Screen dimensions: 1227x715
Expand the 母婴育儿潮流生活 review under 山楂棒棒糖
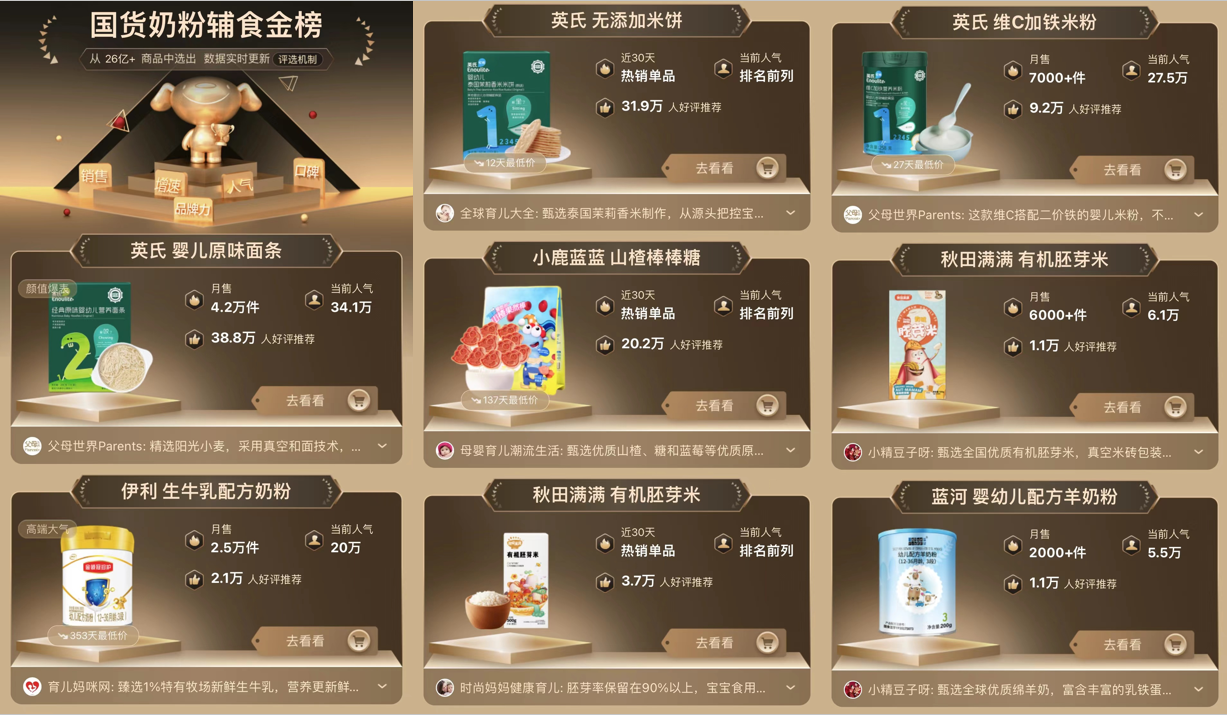(791, 451)
